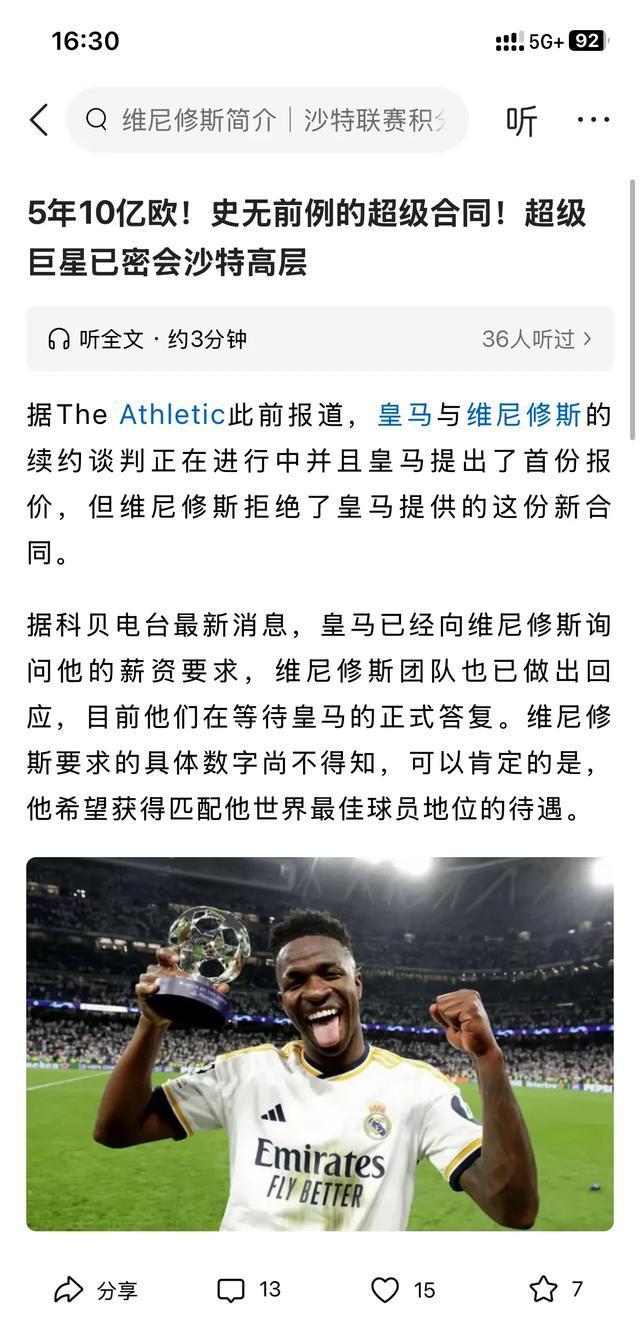
Task: Tap the search box with 维尼修斯简介
Action: pos(267,121)
